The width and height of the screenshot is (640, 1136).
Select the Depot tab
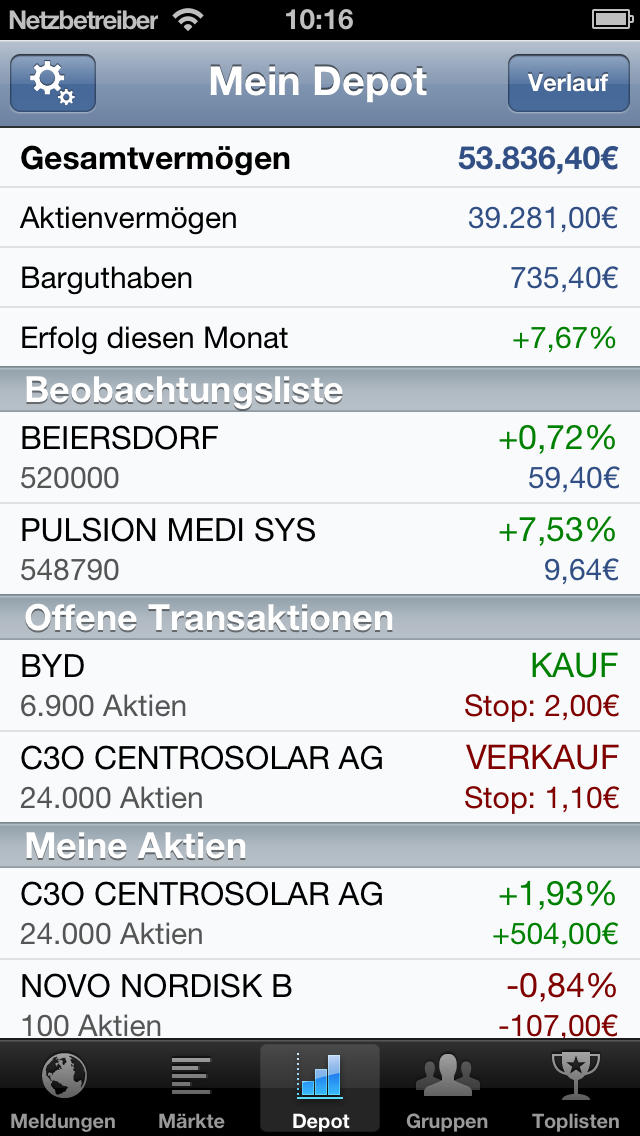pyautogui.click(x=320, y=1088)
